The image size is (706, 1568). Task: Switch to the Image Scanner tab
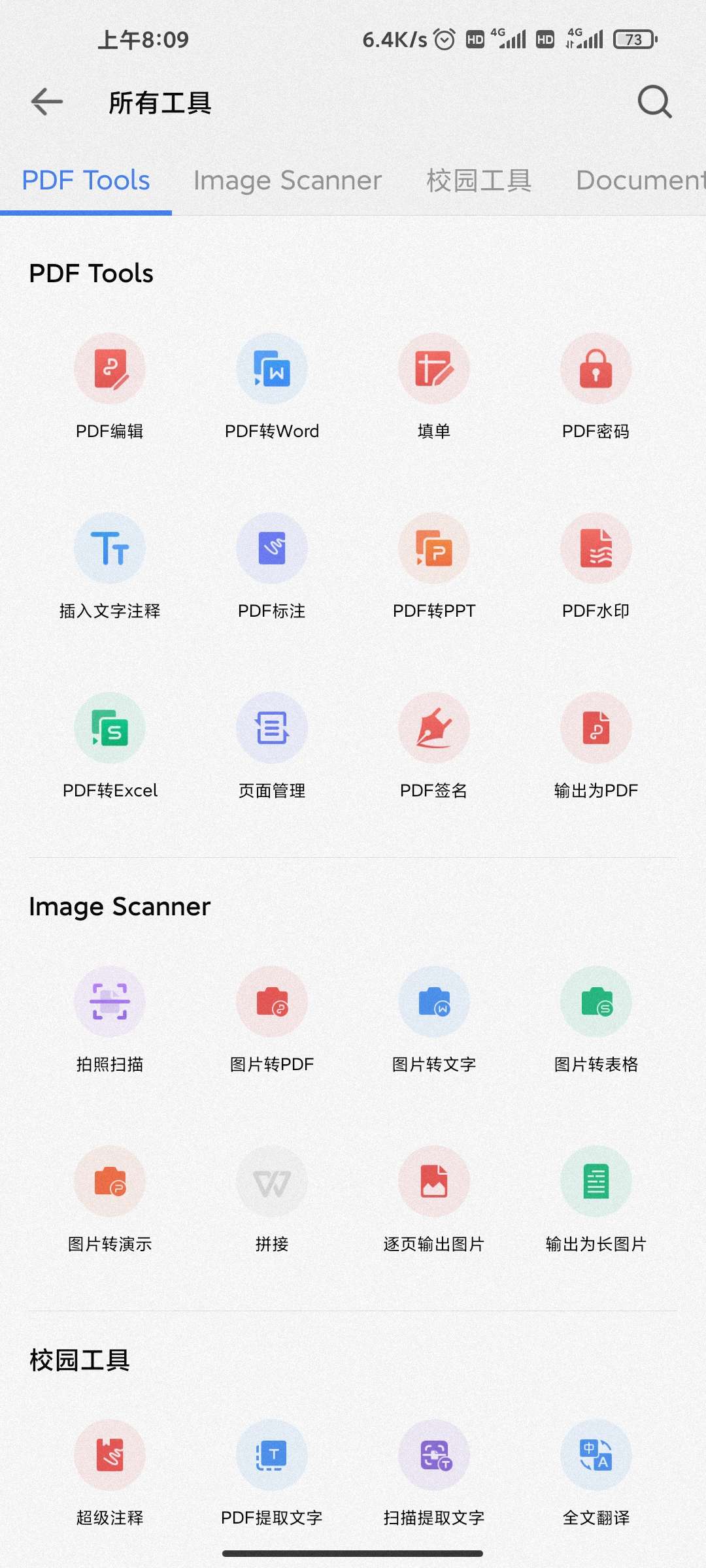[x=288, y=180]
